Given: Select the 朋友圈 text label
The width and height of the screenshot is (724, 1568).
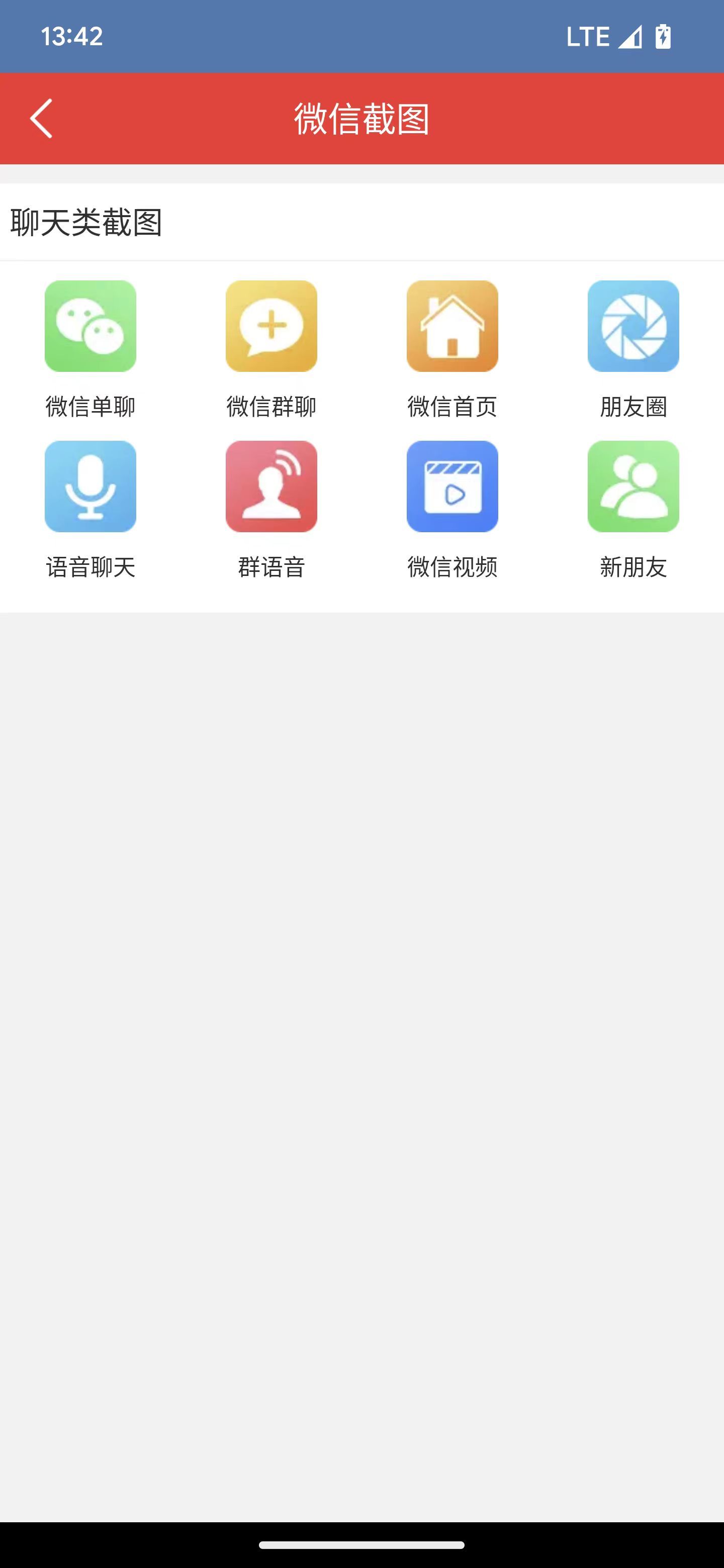Looking at the screenshot, I should coord(633,407).
